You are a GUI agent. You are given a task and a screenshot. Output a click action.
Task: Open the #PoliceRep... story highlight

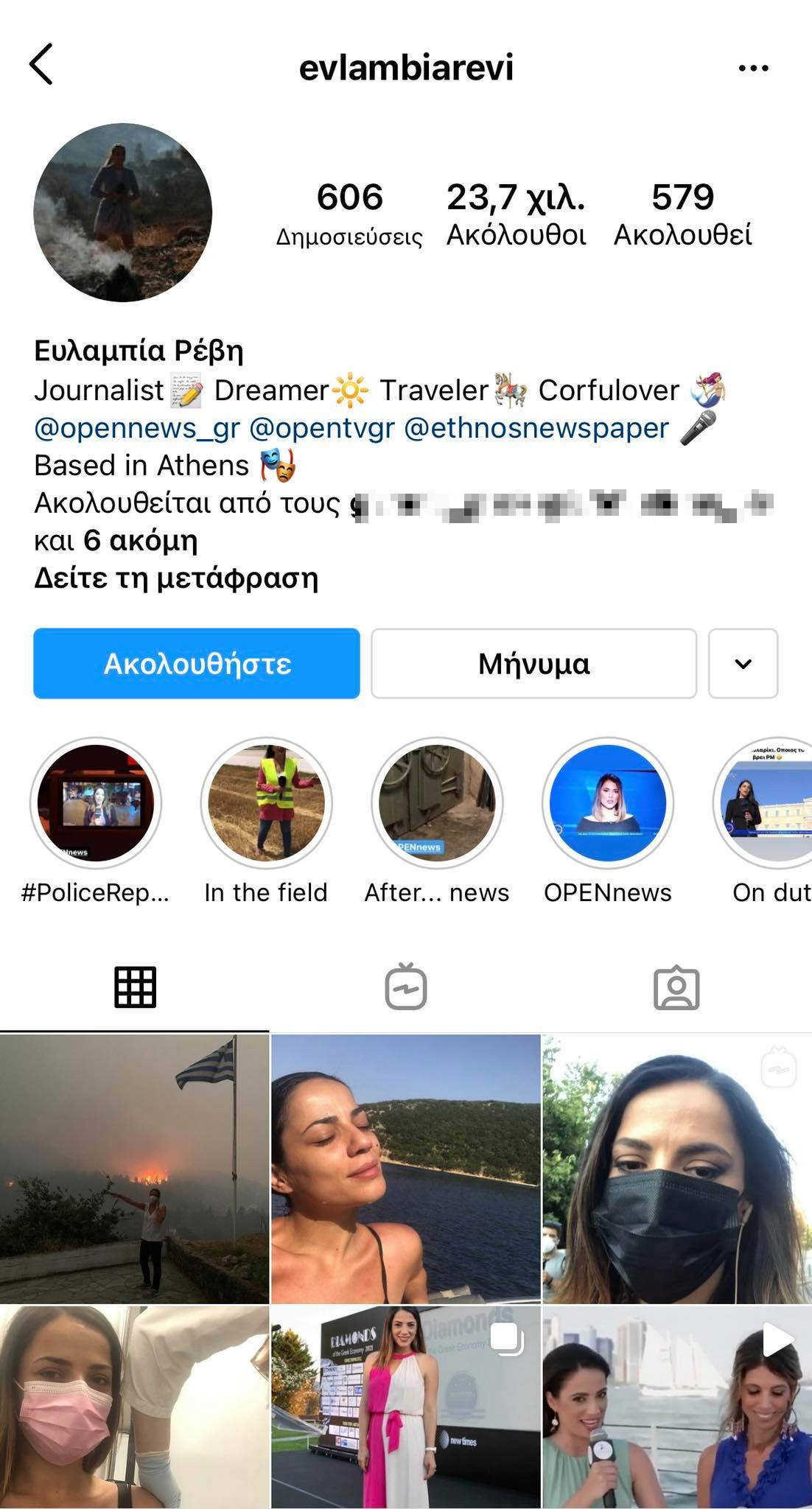[96, 802]
